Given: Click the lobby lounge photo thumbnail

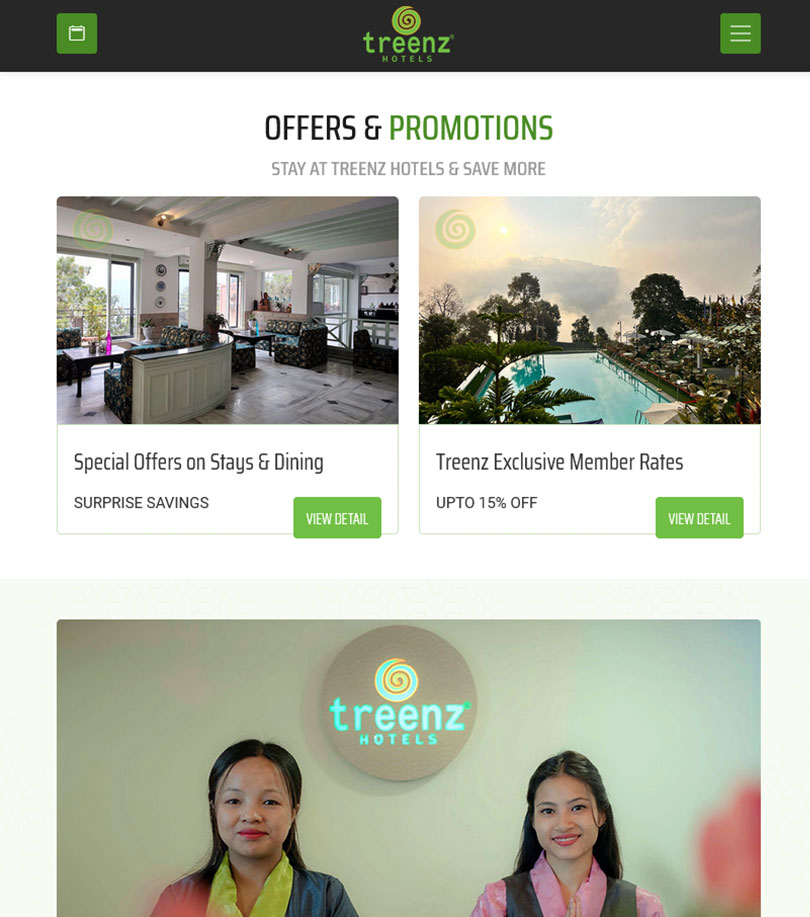Looking at the screenshot, I should pos(227,310).
